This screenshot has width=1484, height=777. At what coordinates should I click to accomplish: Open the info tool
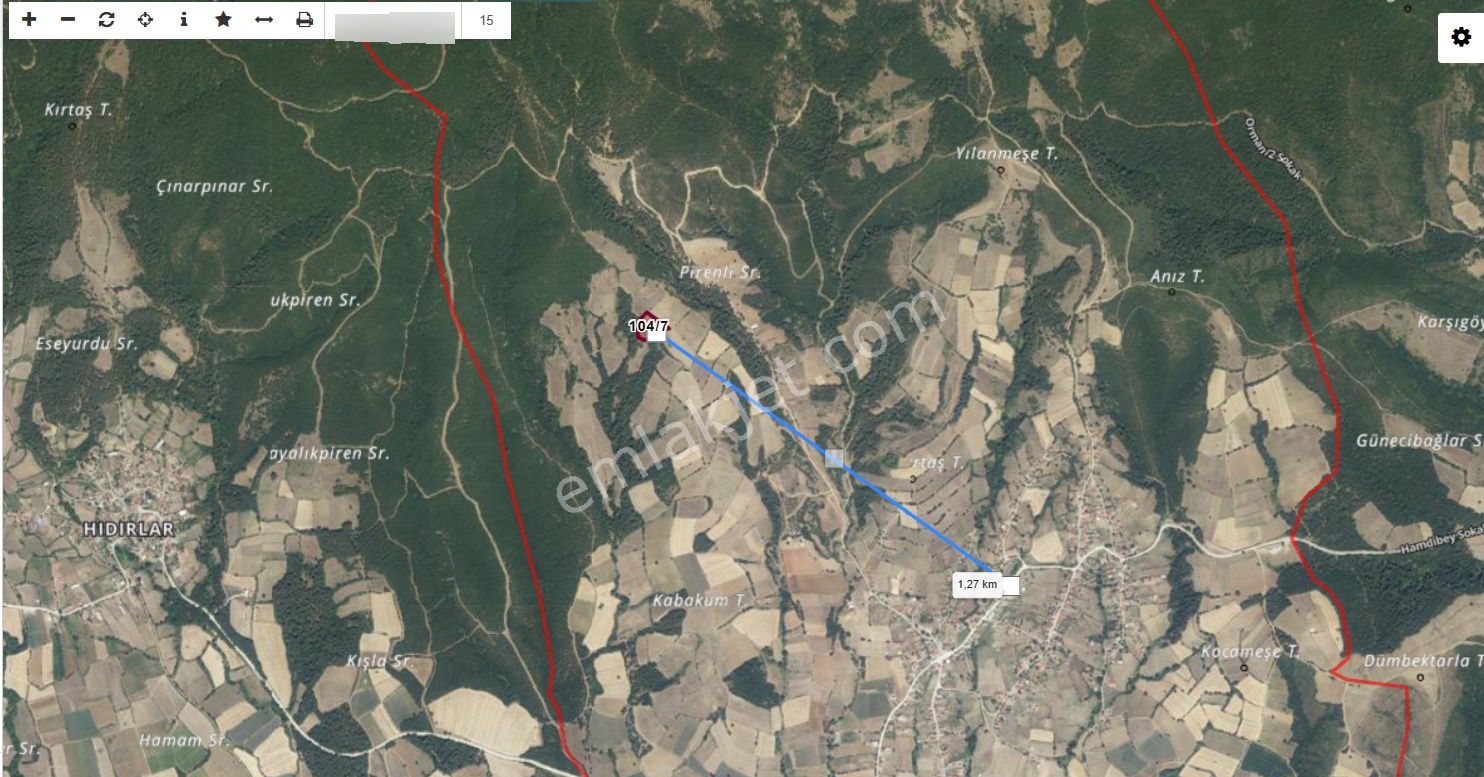point(184,20)
